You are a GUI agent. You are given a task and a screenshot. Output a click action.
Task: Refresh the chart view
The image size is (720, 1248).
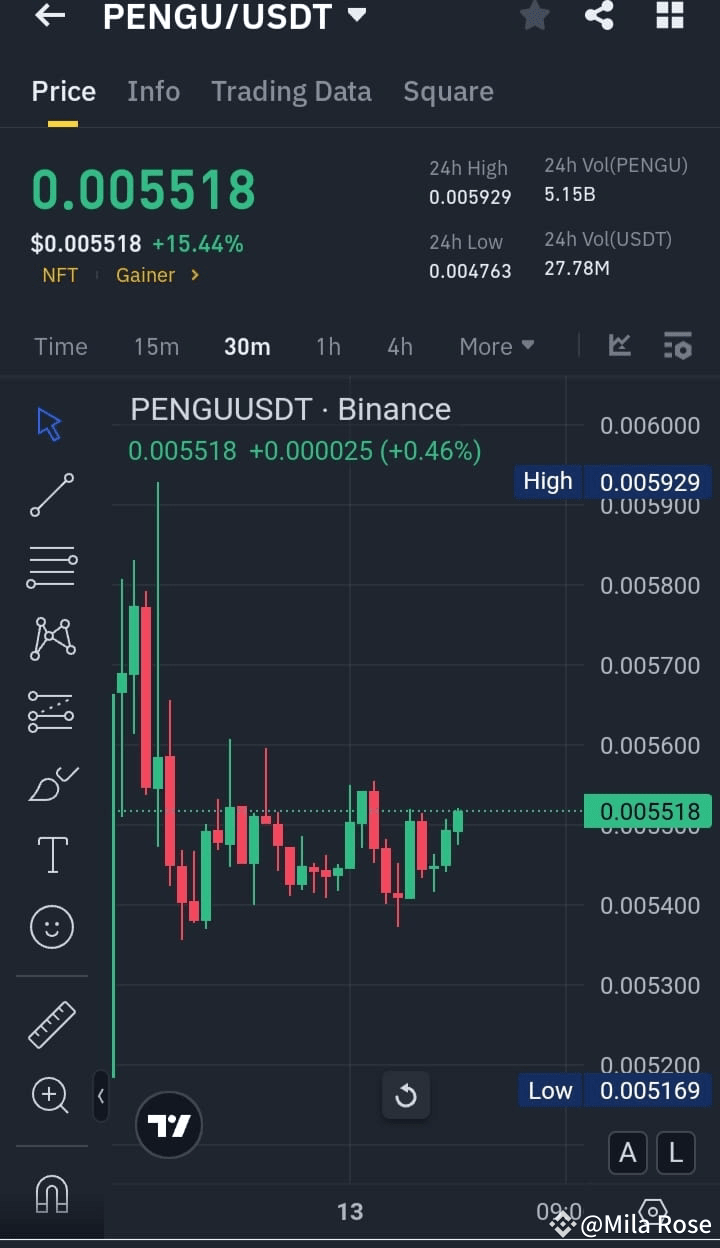coord(406,1096)
